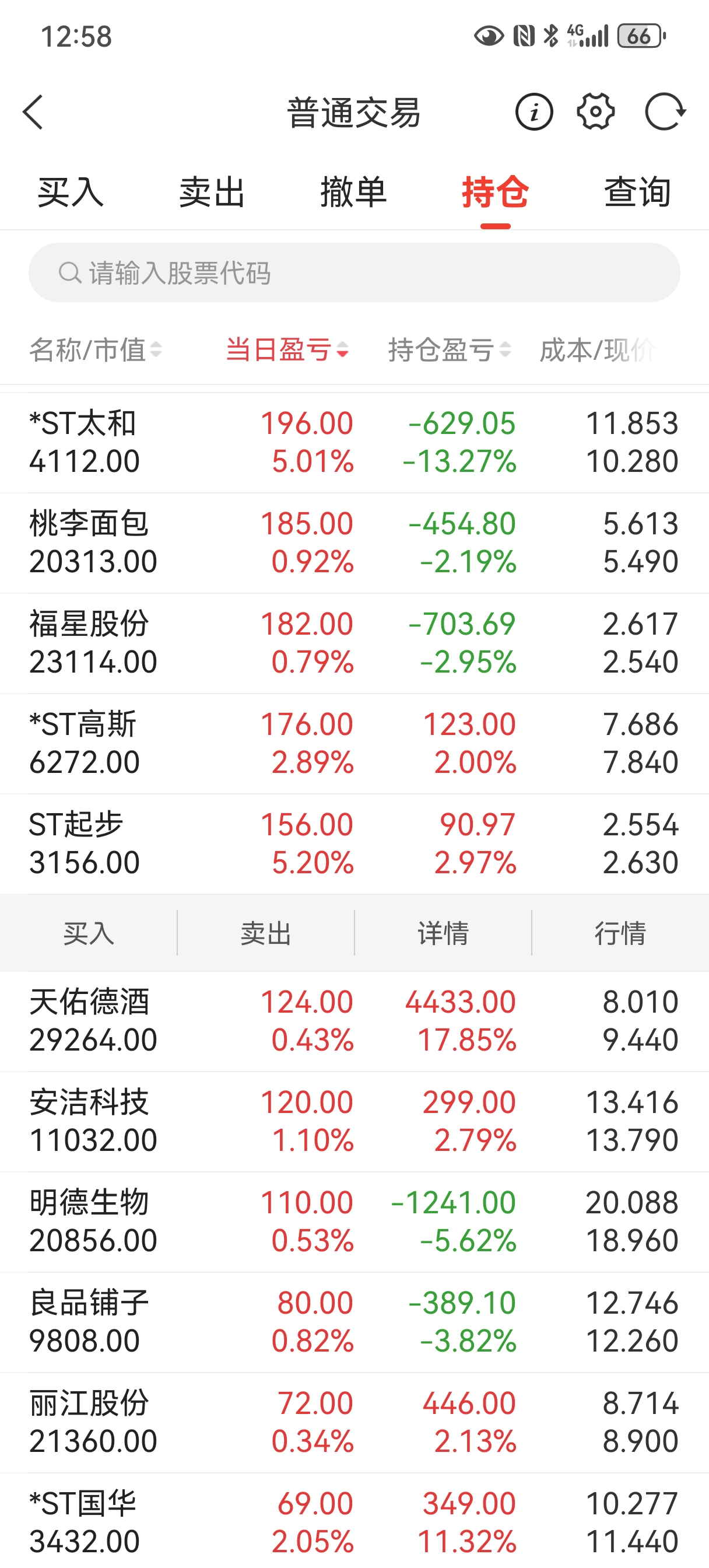Select the 明德生物 holding row
This screenshot has width=709, height=1568.
tap(354, 1221)
